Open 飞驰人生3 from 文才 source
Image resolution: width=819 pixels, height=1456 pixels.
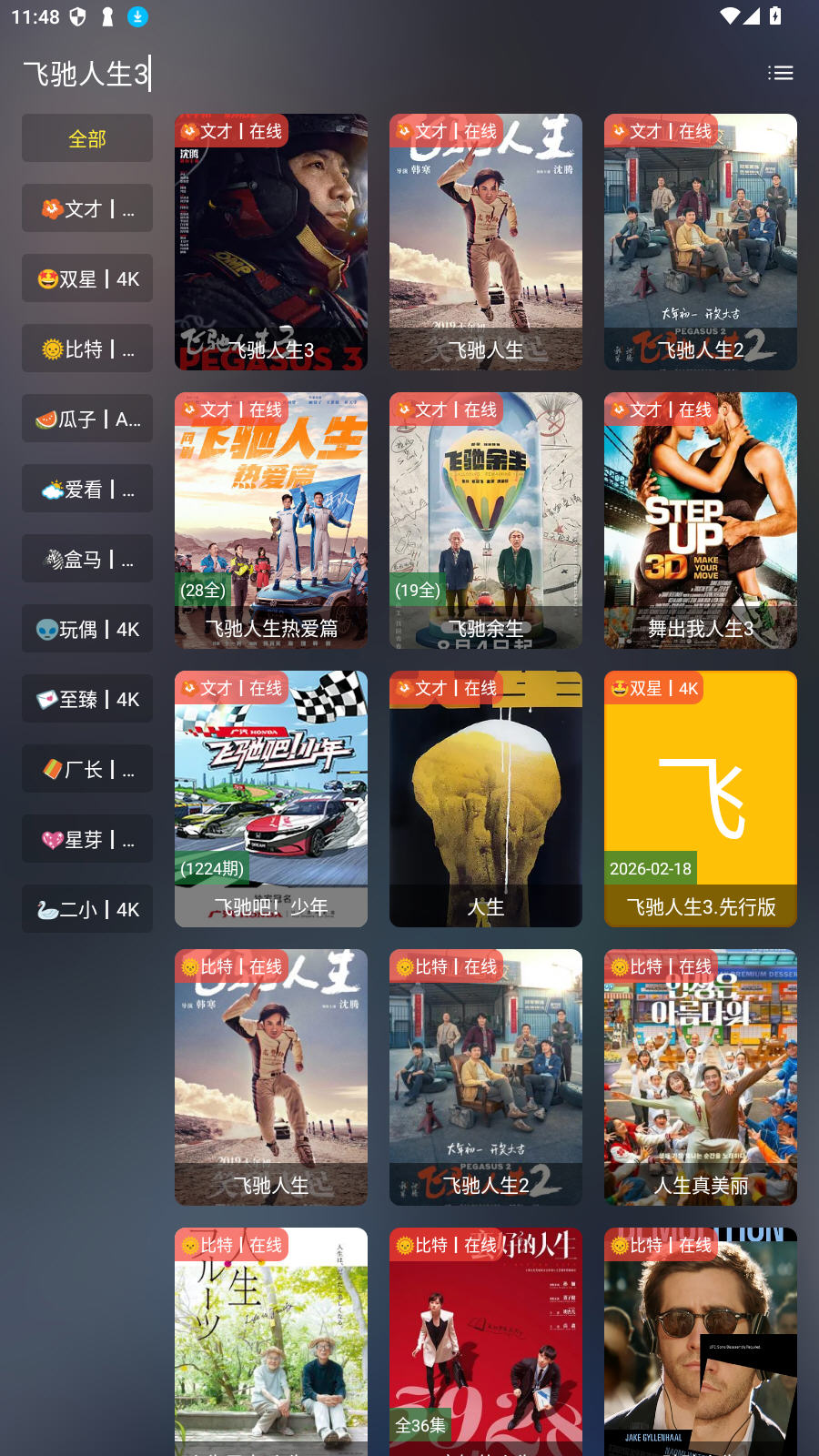point(271,242)
